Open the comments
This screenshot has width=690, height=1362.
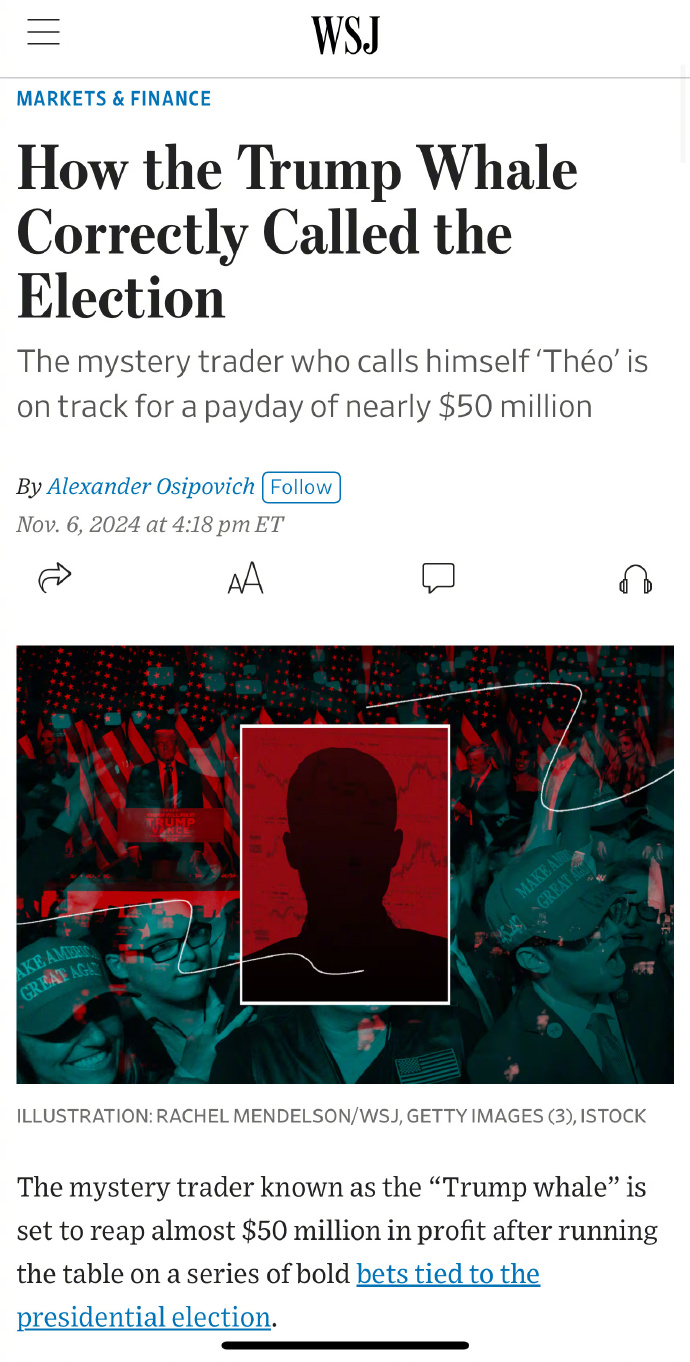(x=438, y=578)
